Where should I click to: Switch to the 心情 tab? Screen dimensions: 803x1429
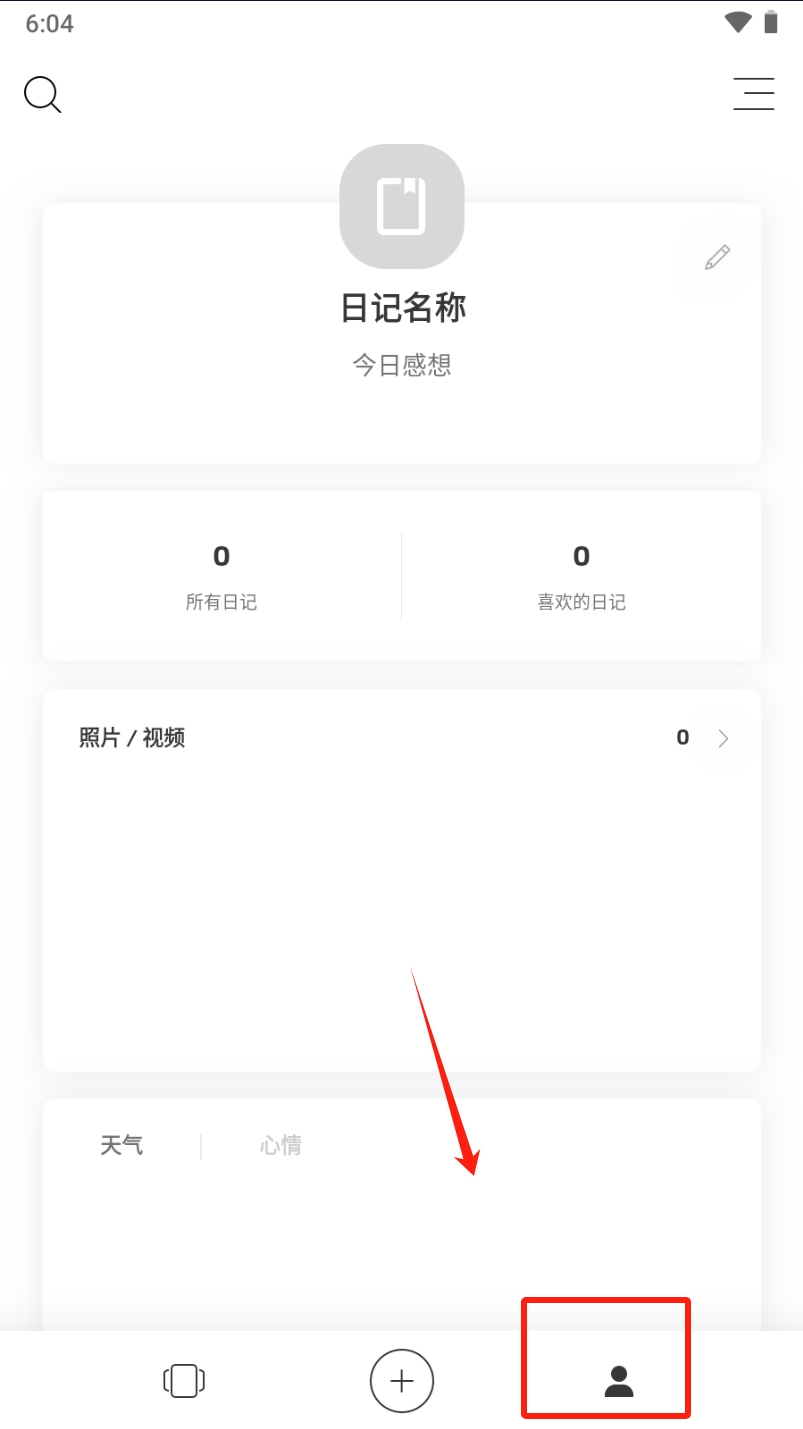(281, 1145)
